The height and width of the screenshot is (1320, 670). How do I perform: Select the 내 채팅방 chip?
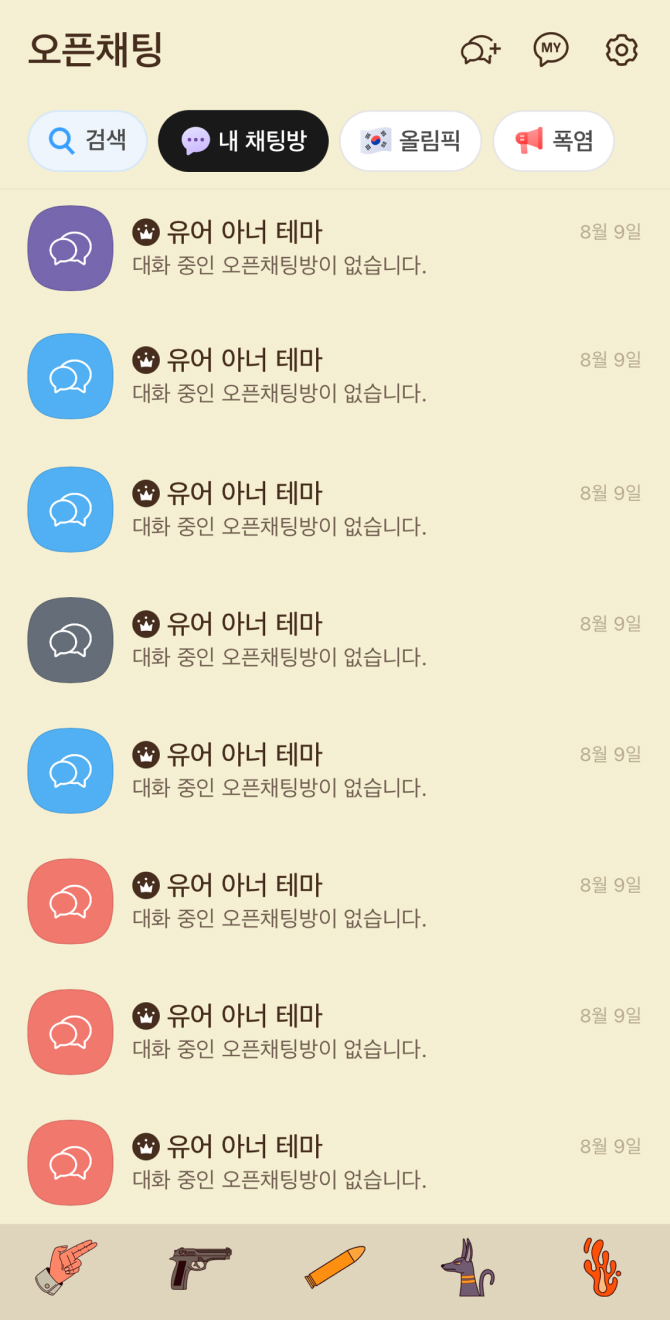tap(243, 141)
